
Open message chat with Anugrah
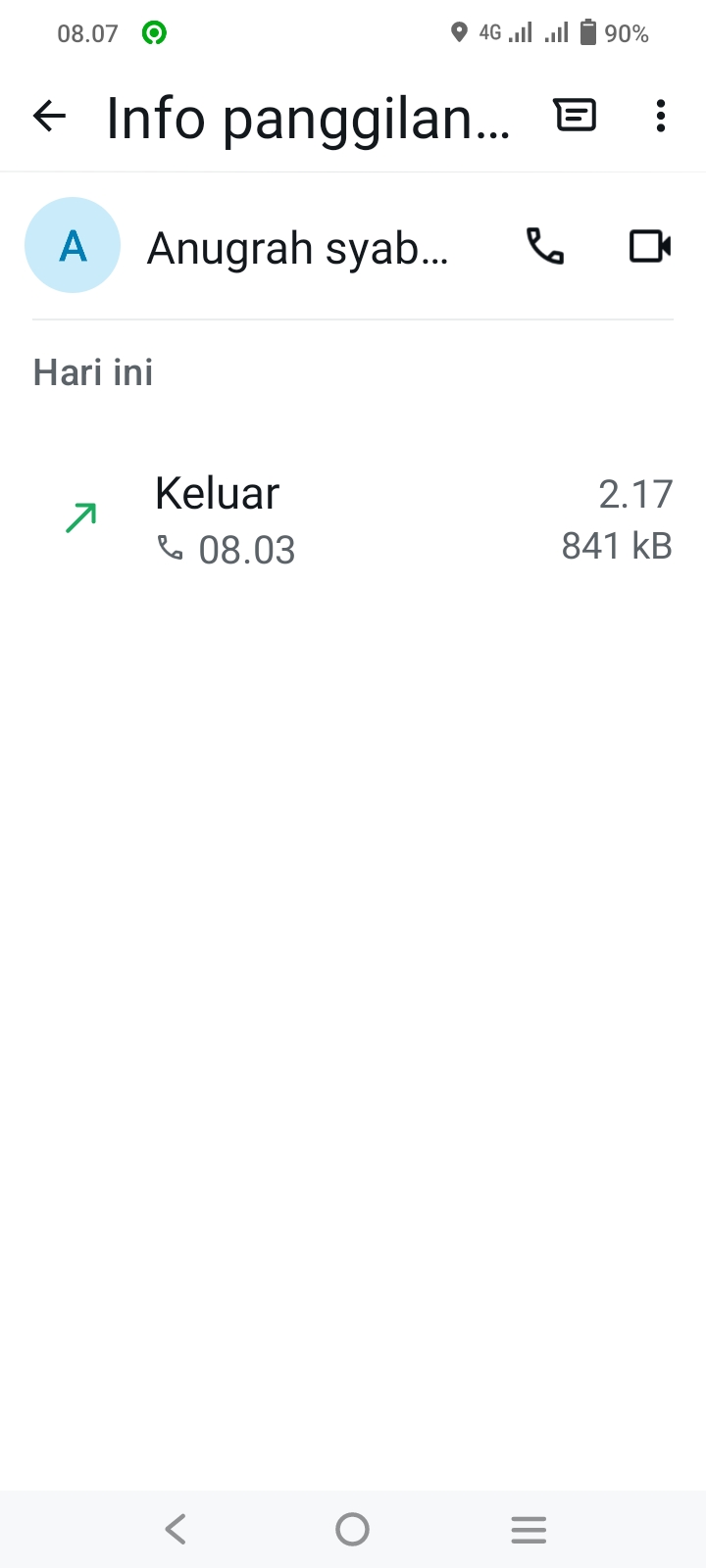[x=575, y=116]
